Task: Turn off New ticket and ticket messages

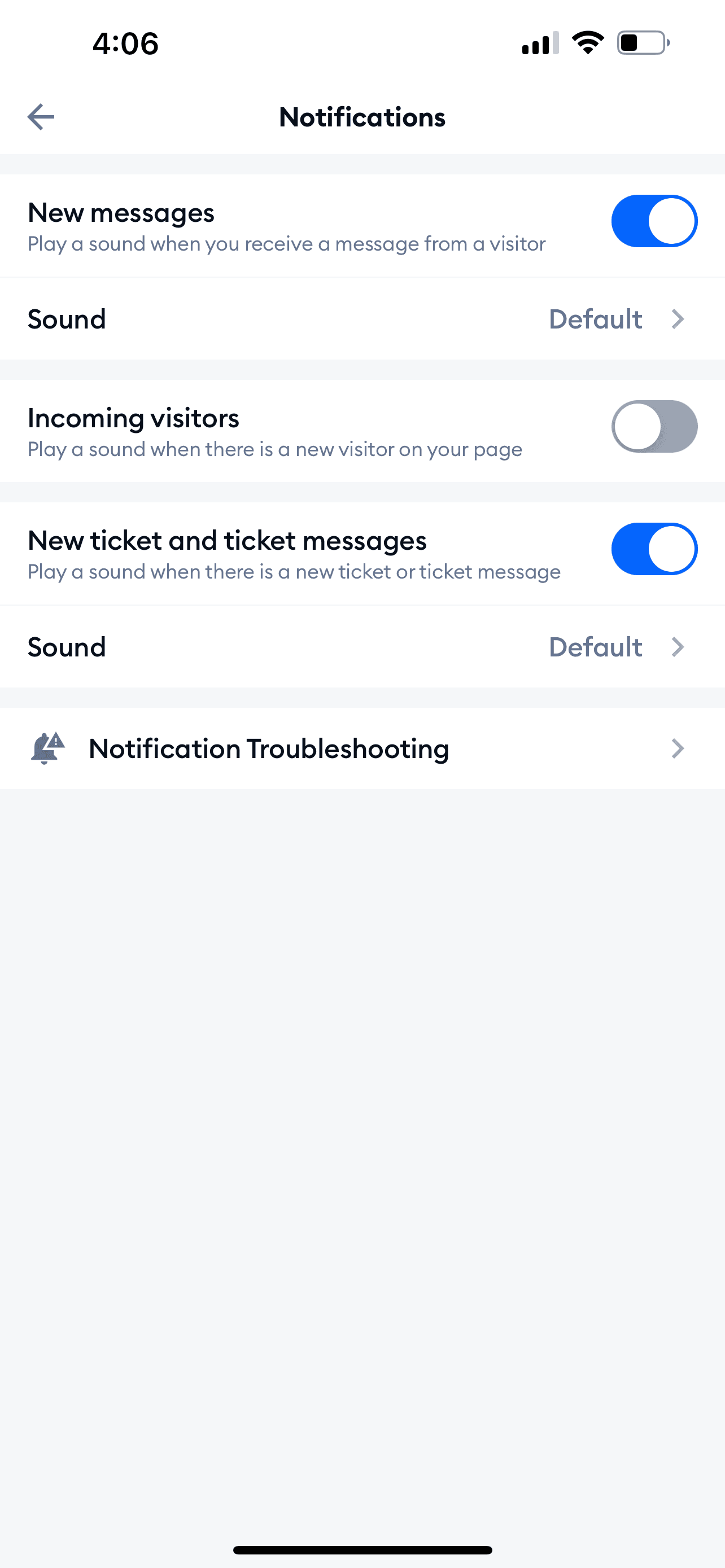Action: point(654,549)
